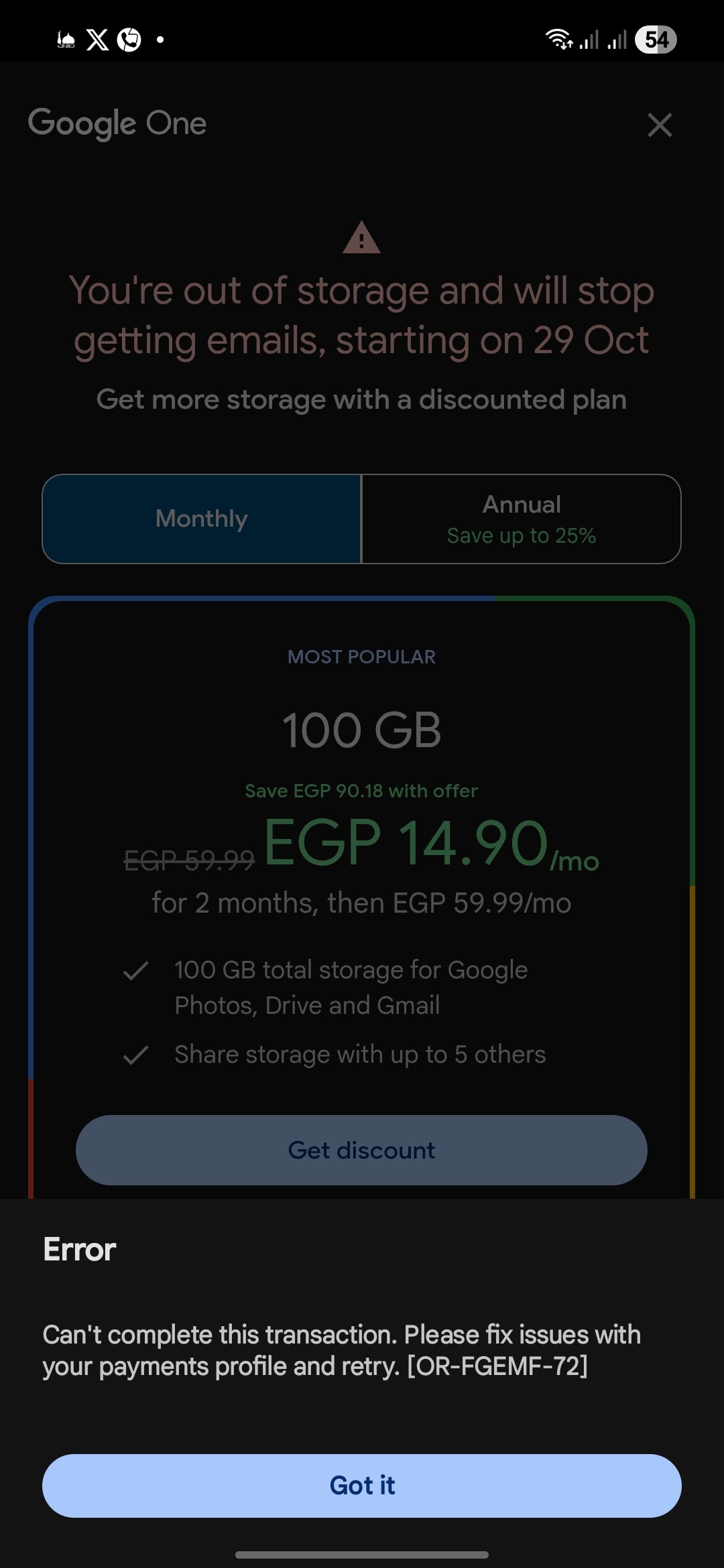Dismiss the error with Got it
724x1568 pixels.
(362, 1486)
